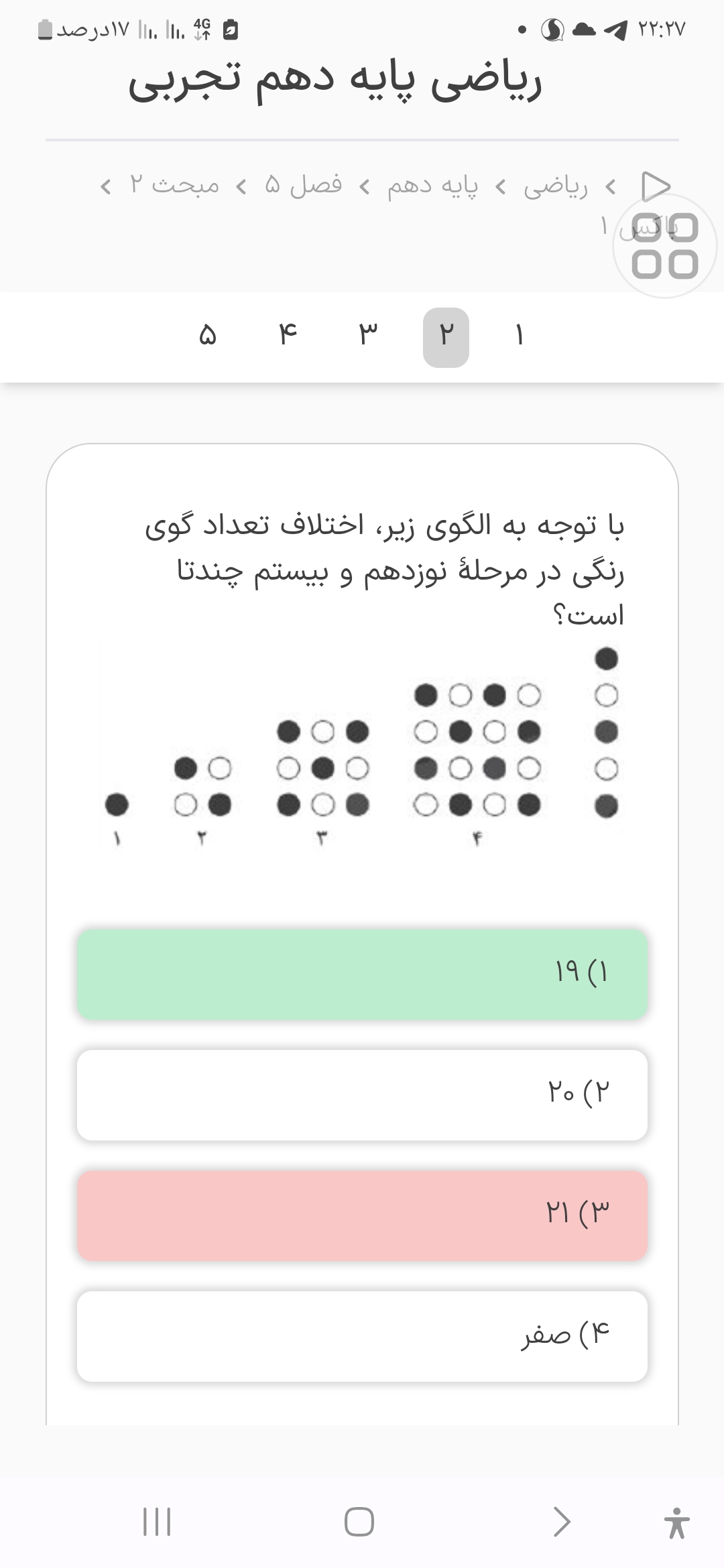Image resolution: width=724 pixels, height=1568 pixels.
Task: Open recent apps from navigation bar
Action: click(157, 1522)
